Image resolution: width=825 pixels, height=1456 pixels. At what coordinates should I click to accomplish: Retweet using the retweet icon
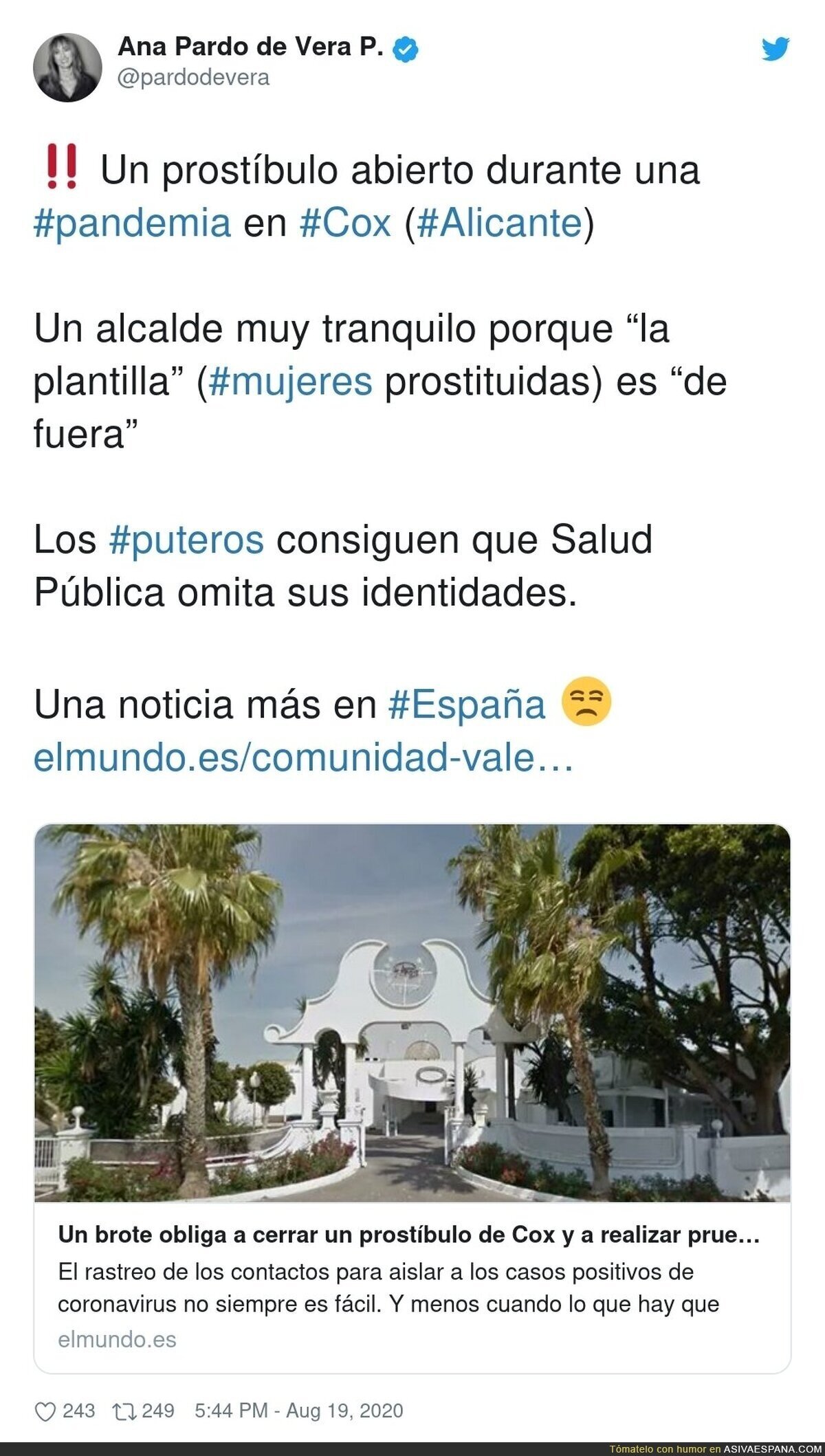124,1411
